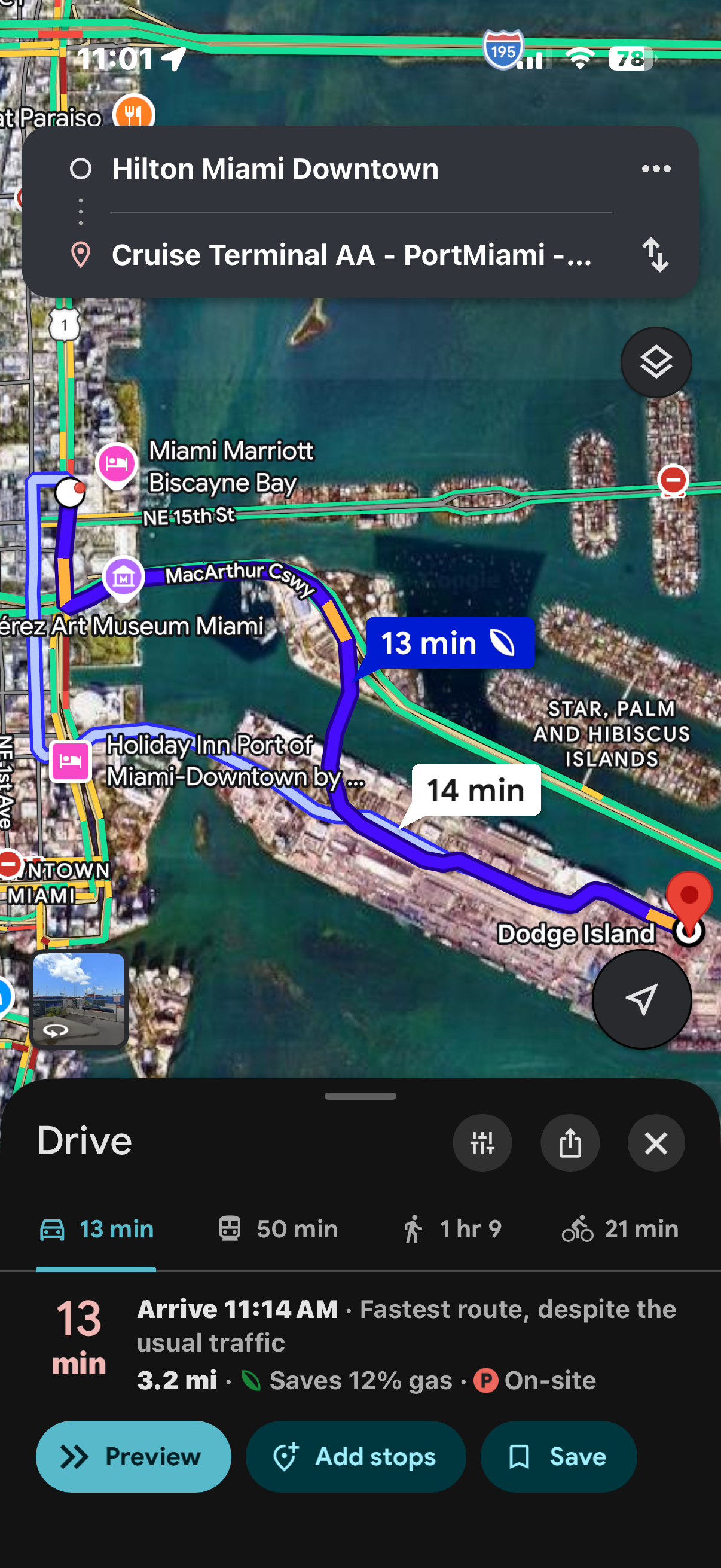The width and height of the screenshot is (721, 1568).
Task: Close the directions panel
Action: point(656,1143)
